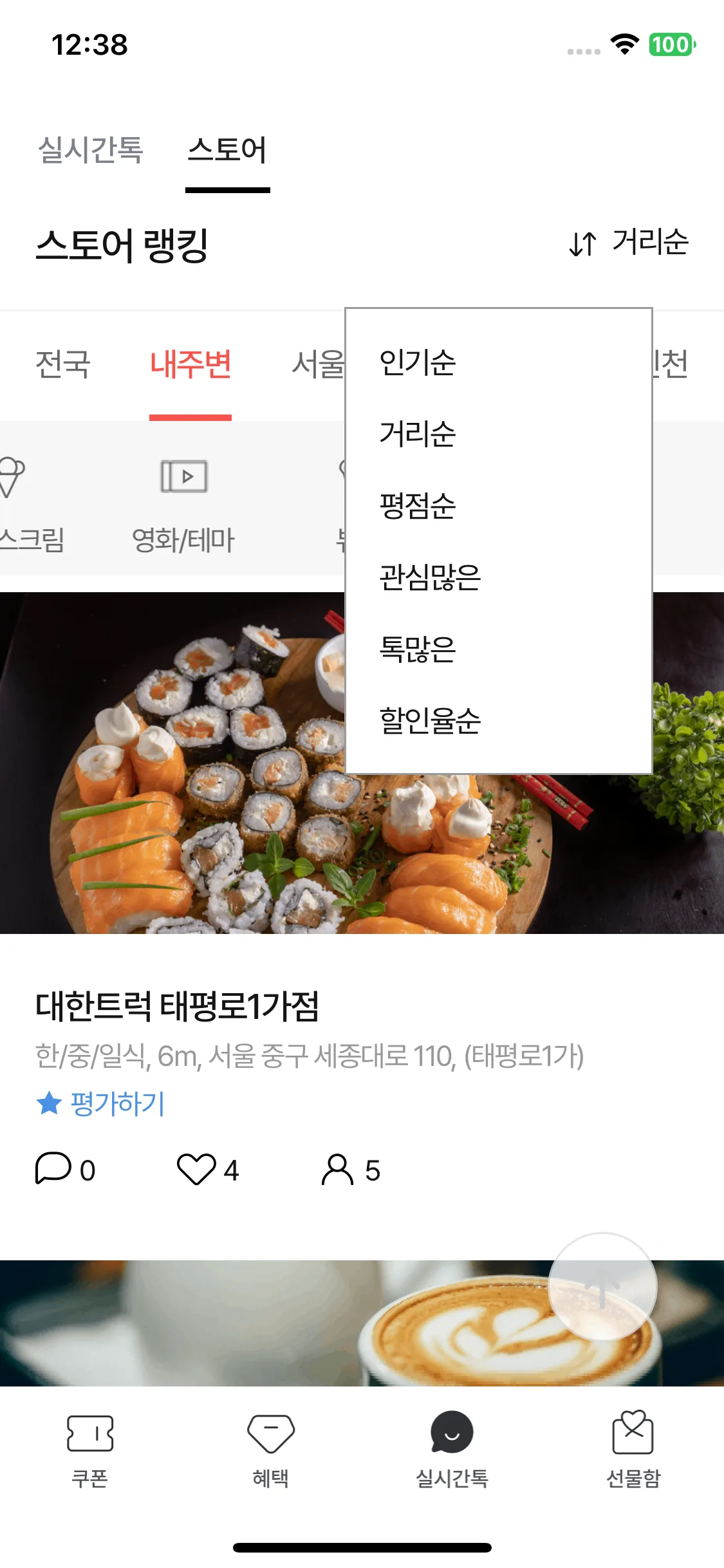
Task: Open the 혜택 tab
Action: [x=271, y=1450]
